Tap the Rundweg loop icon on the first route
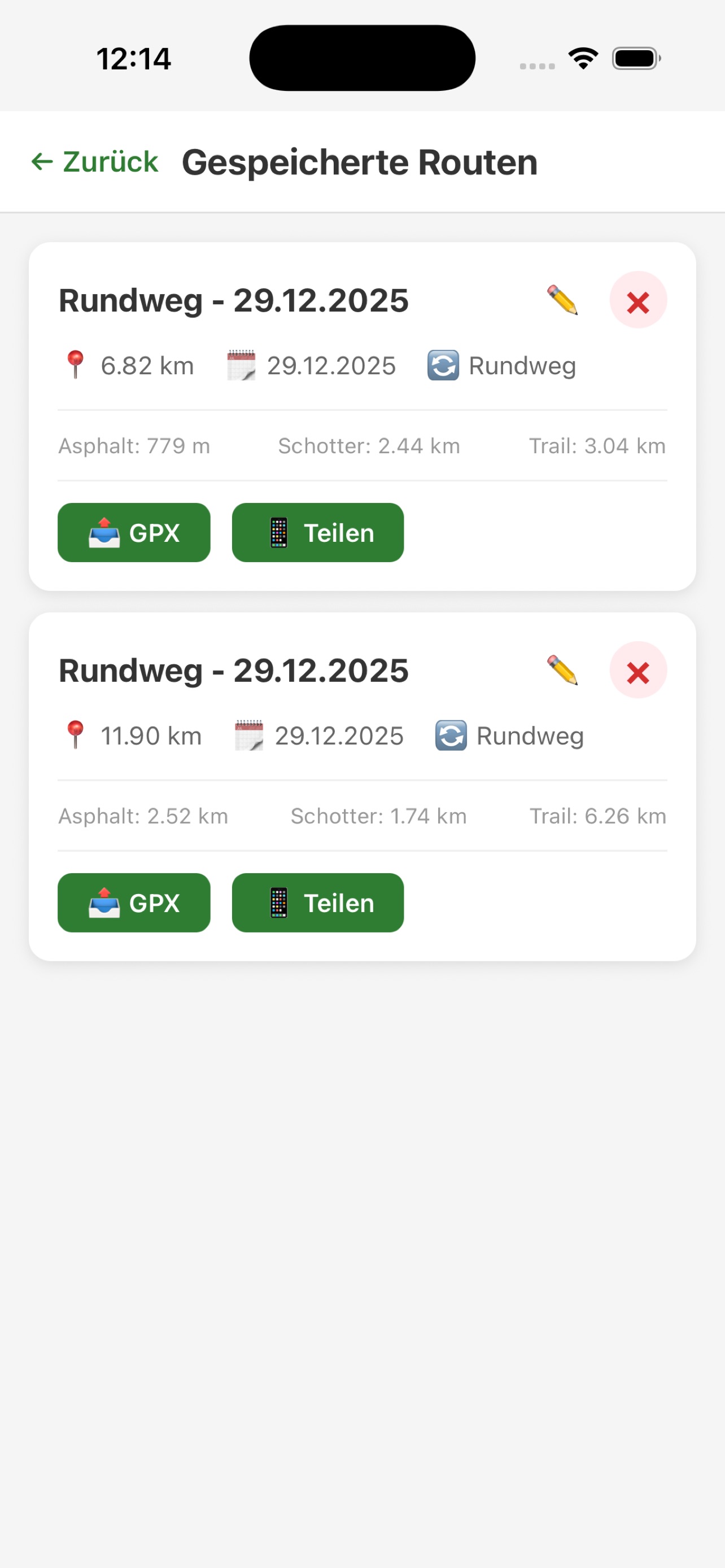The width and height of the screenshot is (725, 1568). 443,365
